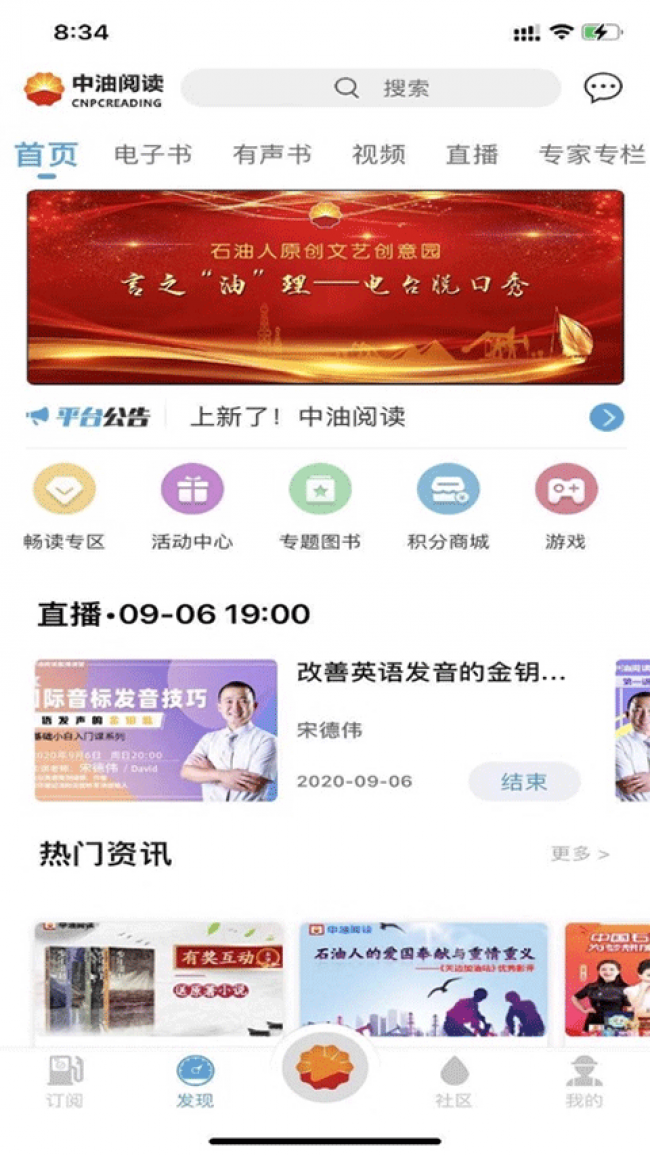Viewport: 650px width, 1155px height.
Task: Open the 专家专栏 tab
Action: coord(592,155)
